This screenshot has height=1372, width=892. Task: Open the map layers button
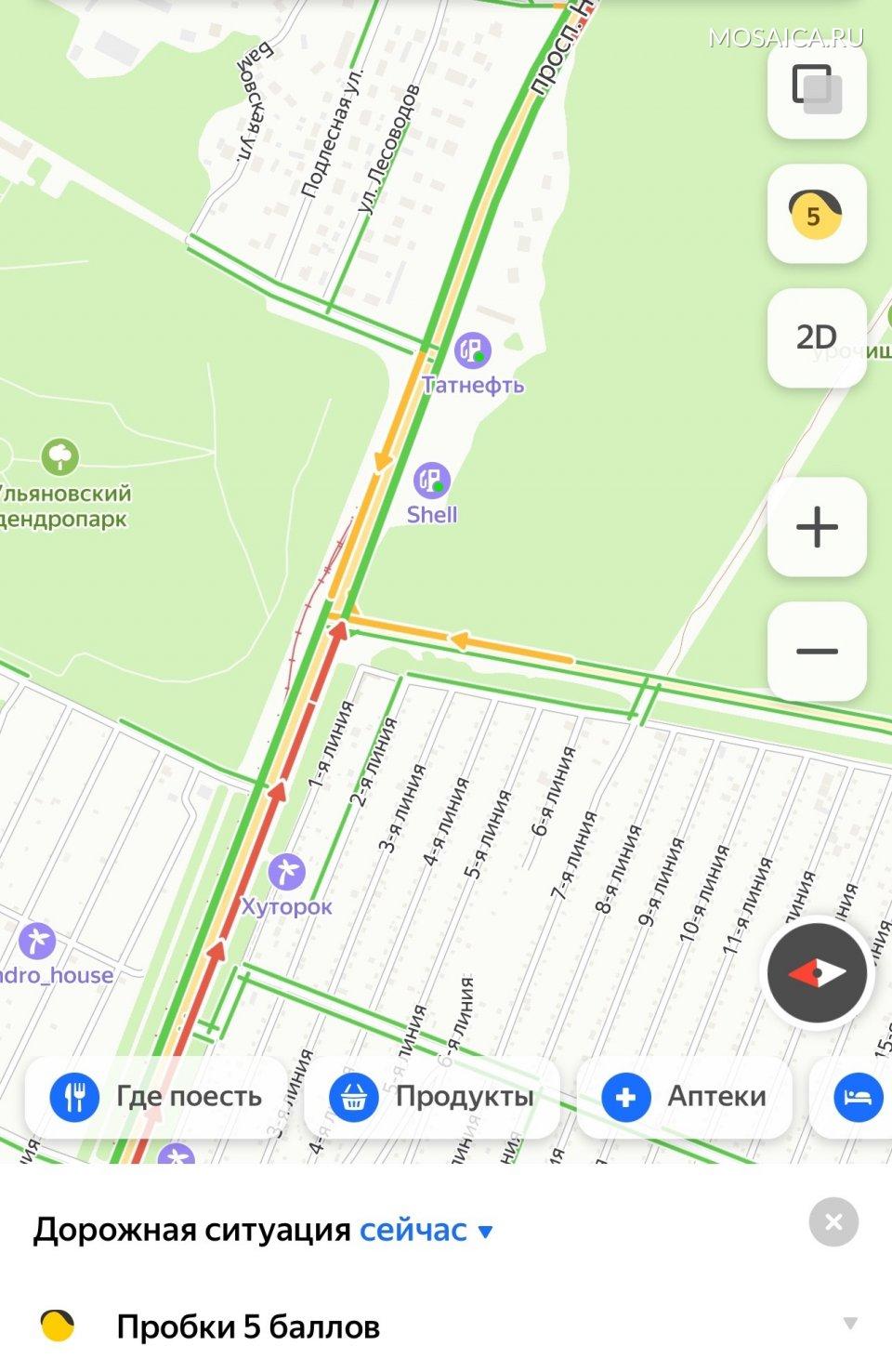(x=817, y=89)
